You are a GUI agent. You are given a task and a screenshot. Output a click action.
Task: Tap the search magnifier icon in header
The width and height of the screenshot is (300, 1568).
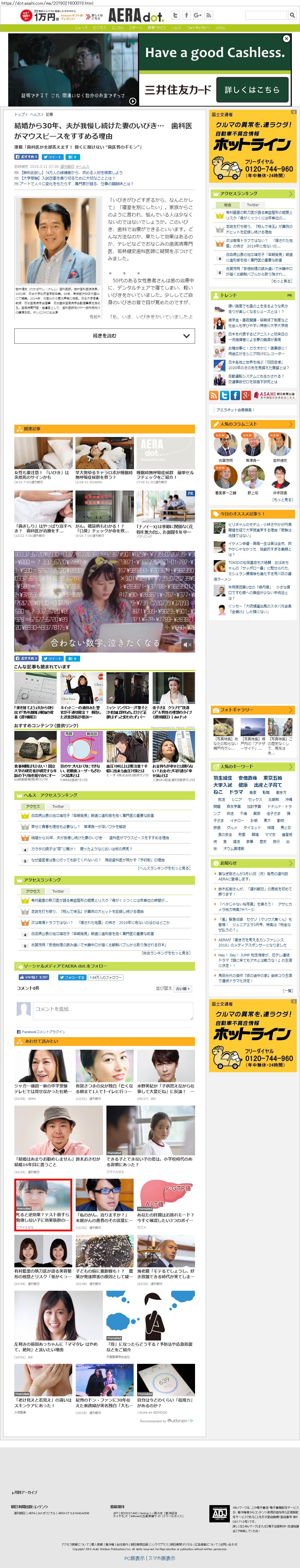pos(292,15)
